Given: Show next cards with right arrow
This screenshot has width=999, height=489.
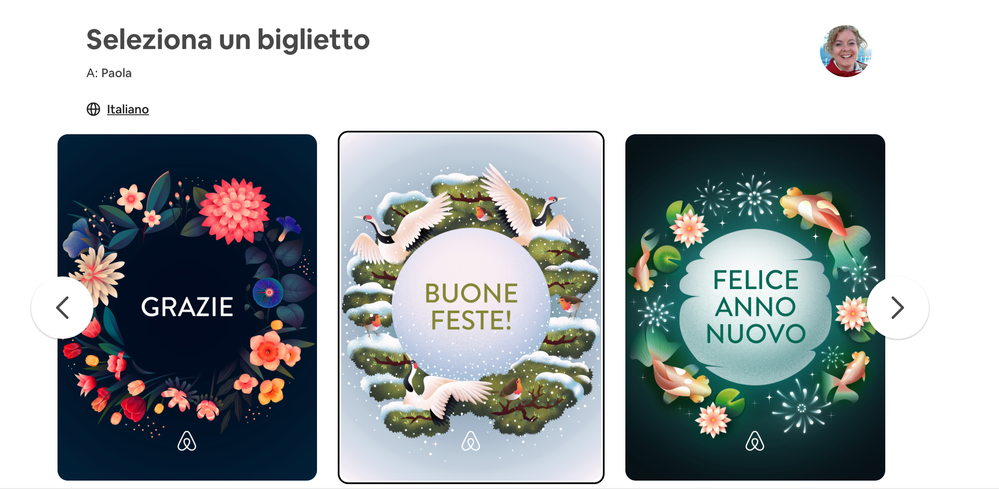Looking at the screenshot, I should [897, 307].
